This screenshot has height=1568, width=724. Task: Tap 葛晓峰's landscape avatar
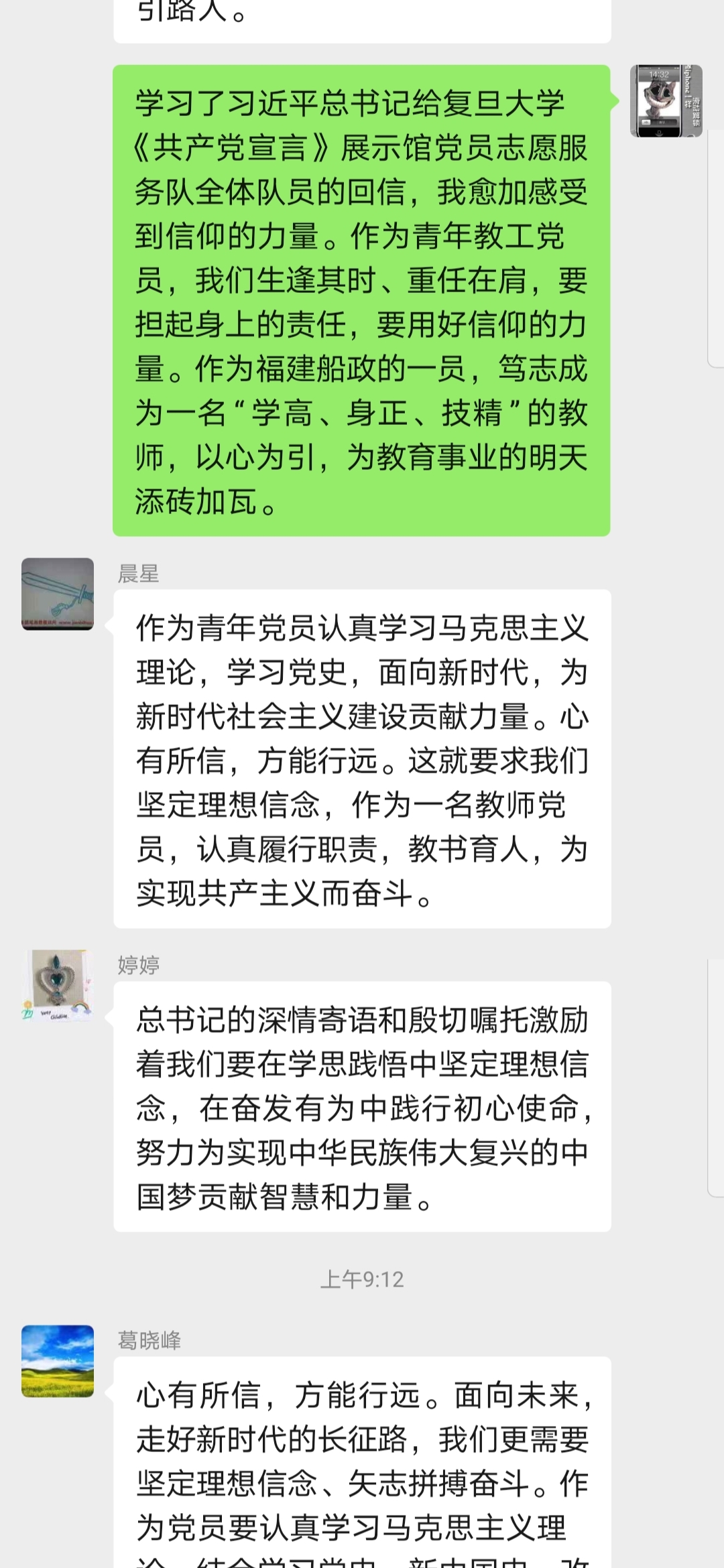click(x=58, y=1360)
